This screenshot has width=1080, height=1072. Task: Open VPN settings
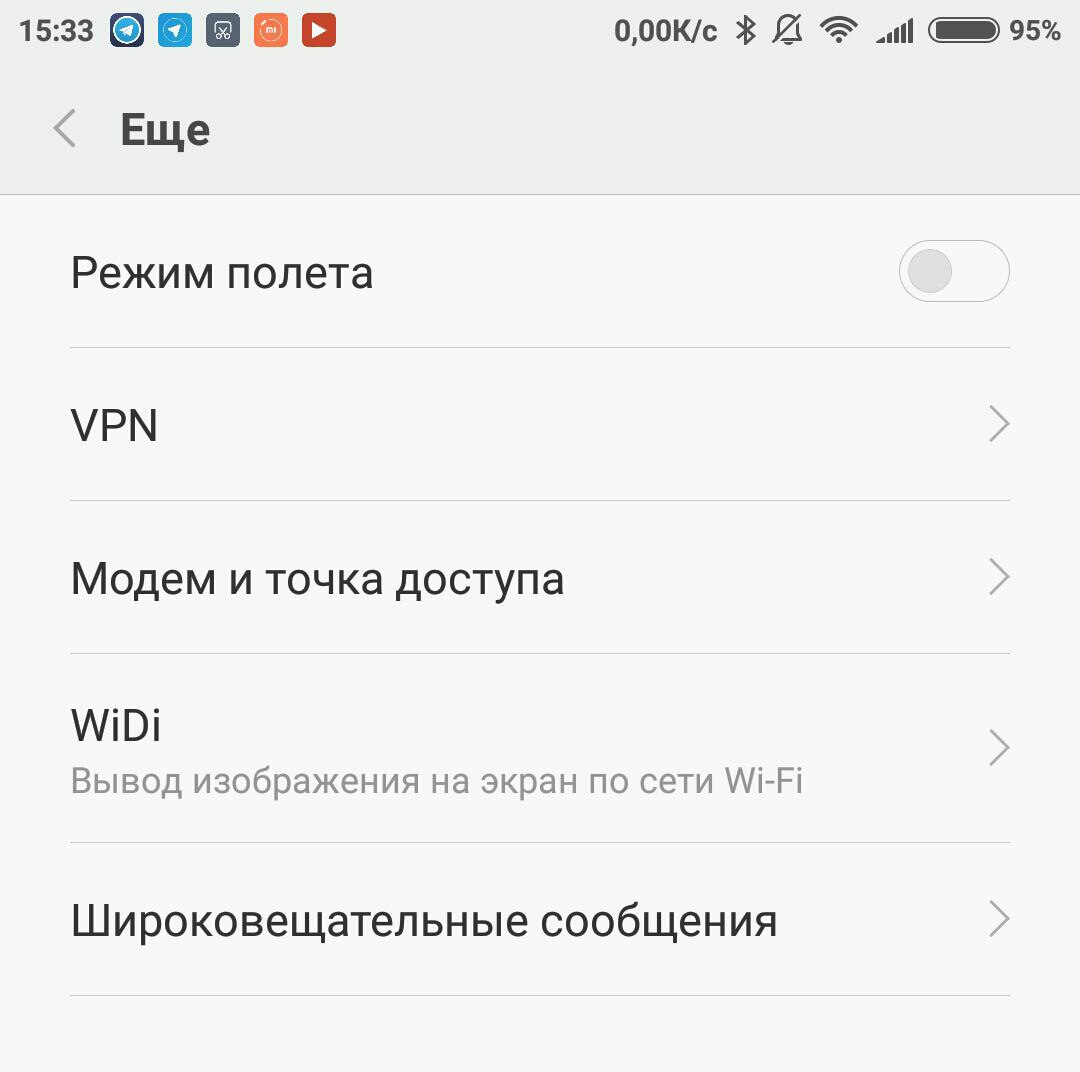tap(540, 425)
